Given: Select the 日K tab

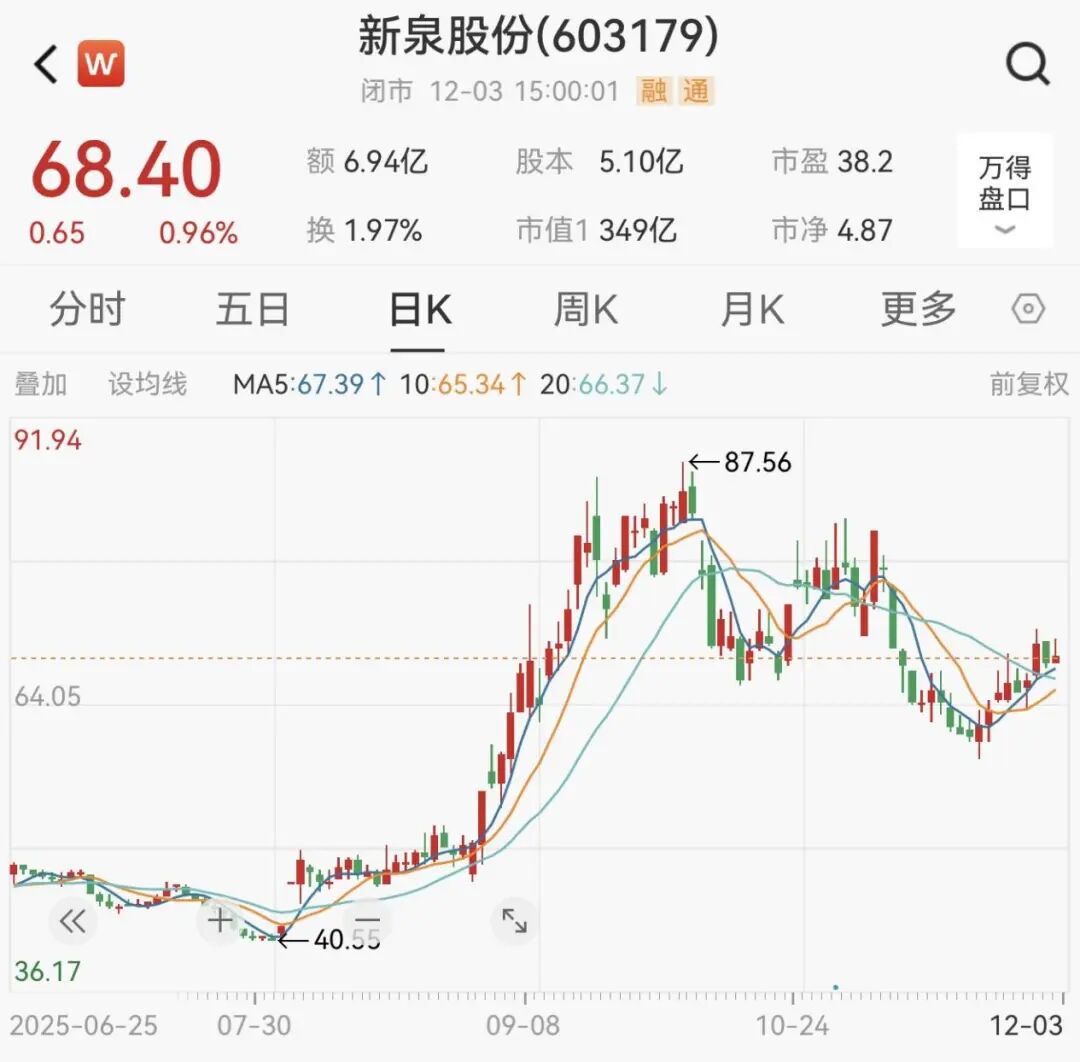Looking at the screenshot, I should click(419, 310).
